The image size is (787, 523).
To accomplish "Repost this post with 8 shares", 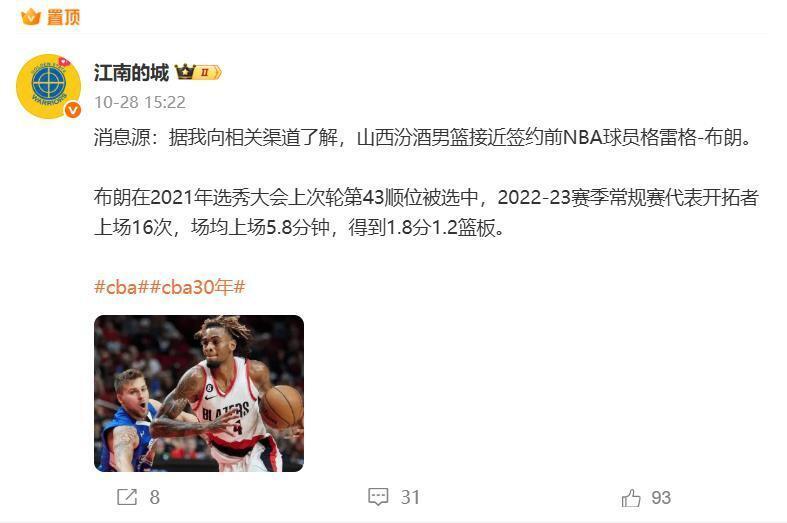I will [138, 497].
